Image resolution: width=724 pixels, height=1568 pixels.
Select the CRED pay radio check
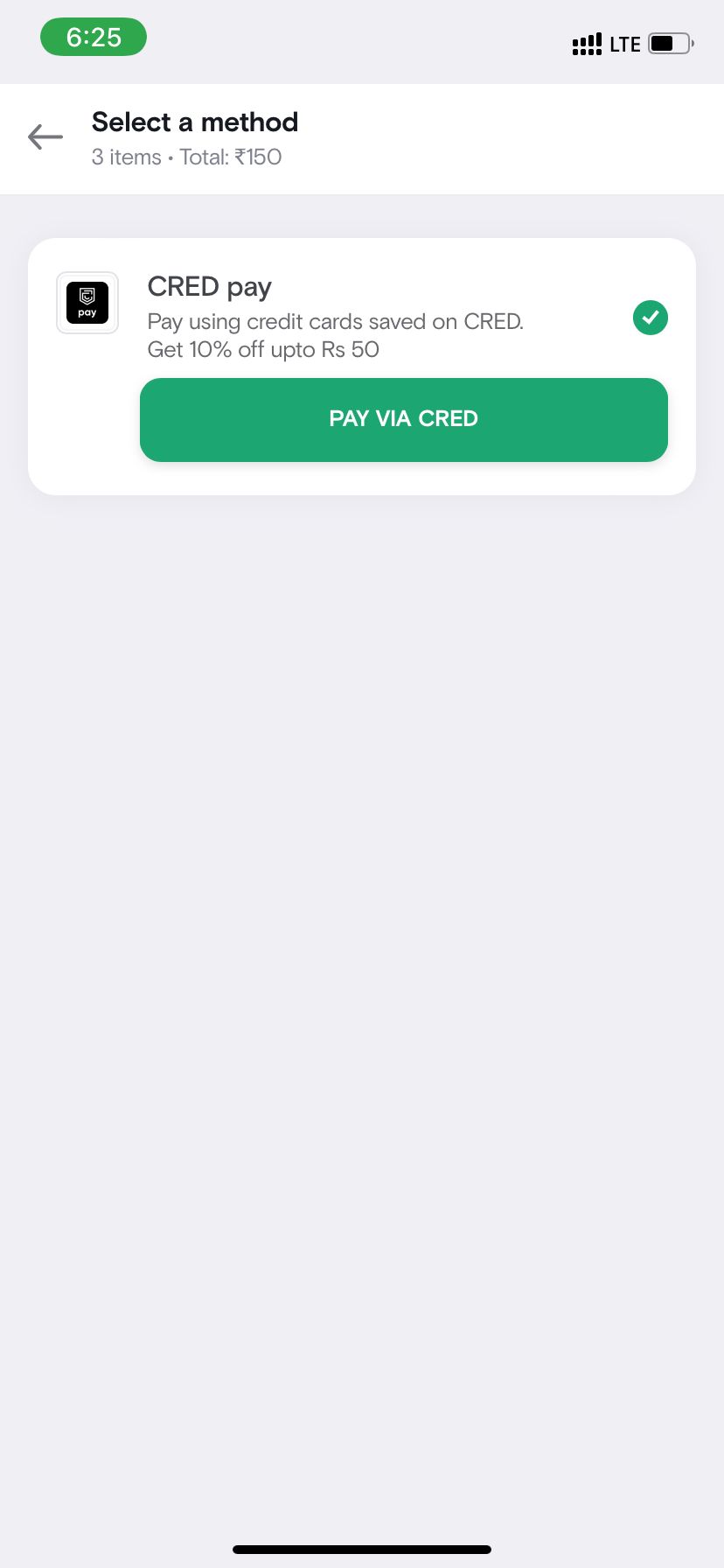coord(650,318)
